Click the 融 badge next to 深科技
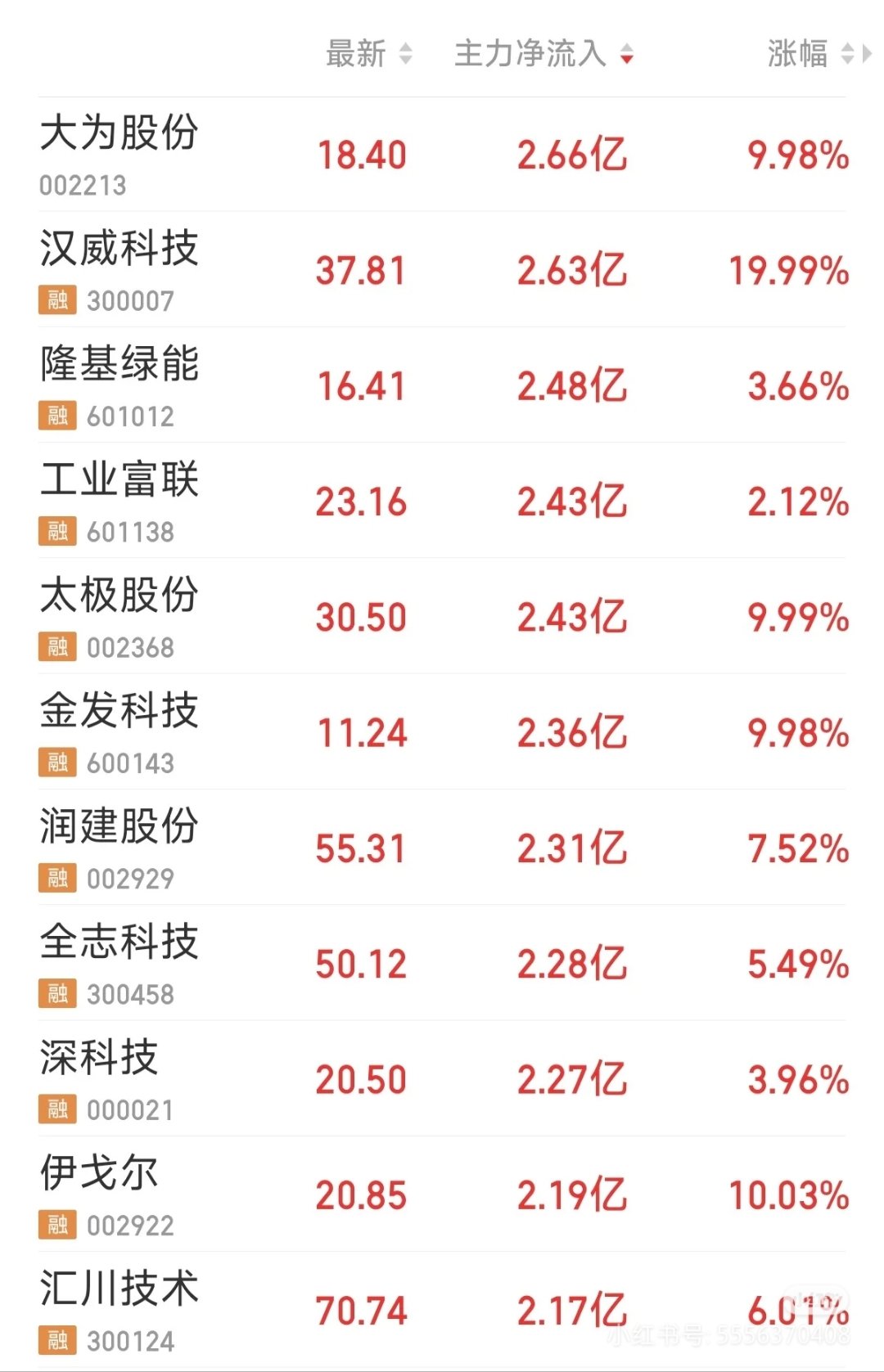This screenshot has width=884, height=1372. point(56,1109)
